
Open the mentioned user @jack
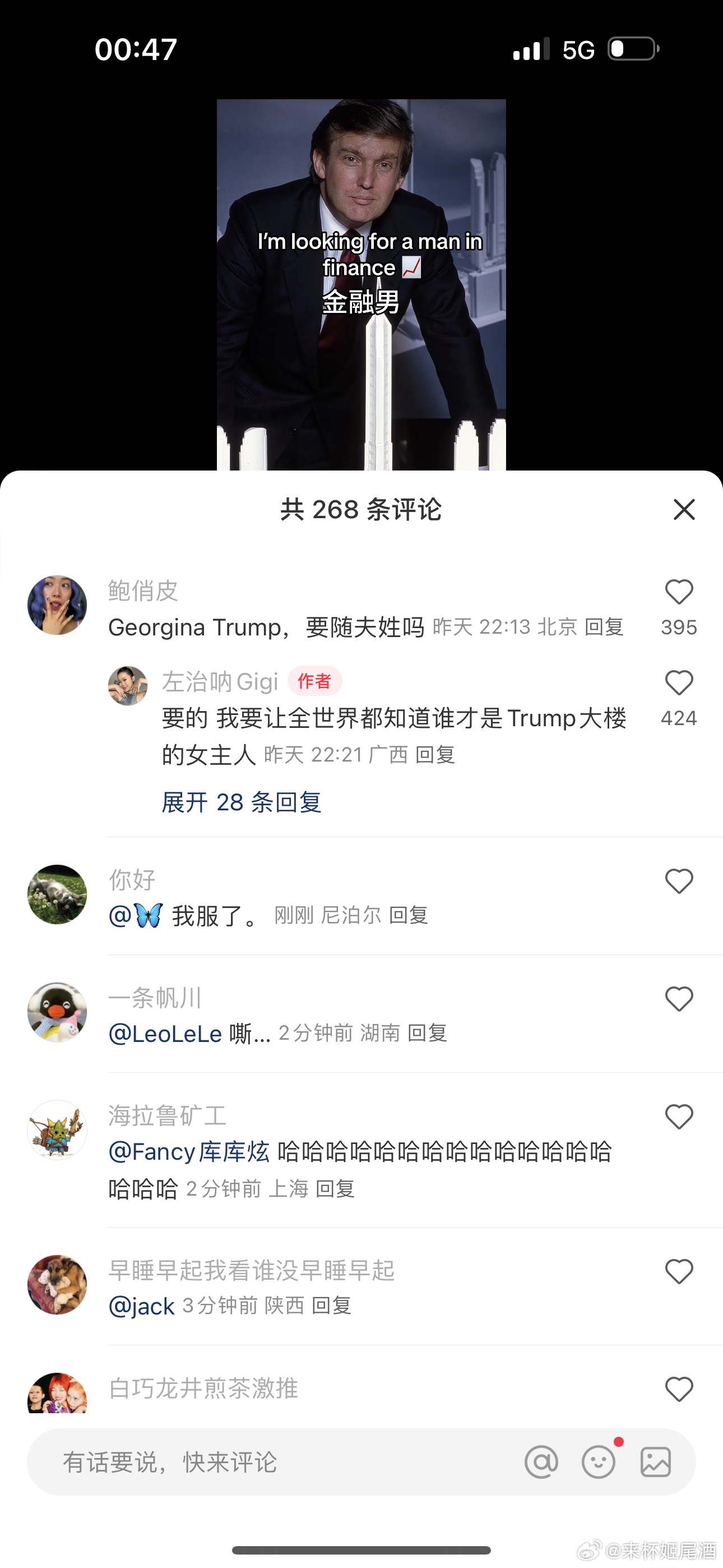(x=142, y=1306)
